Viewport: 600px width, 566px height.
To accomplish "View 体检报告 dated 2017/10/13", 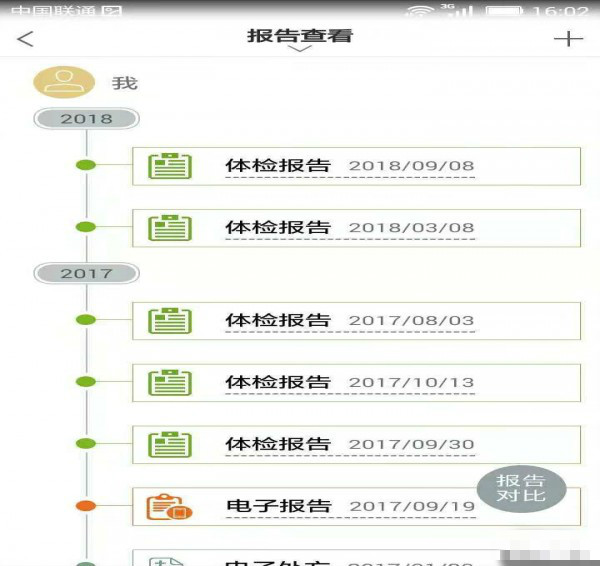I will coord(356,383).
